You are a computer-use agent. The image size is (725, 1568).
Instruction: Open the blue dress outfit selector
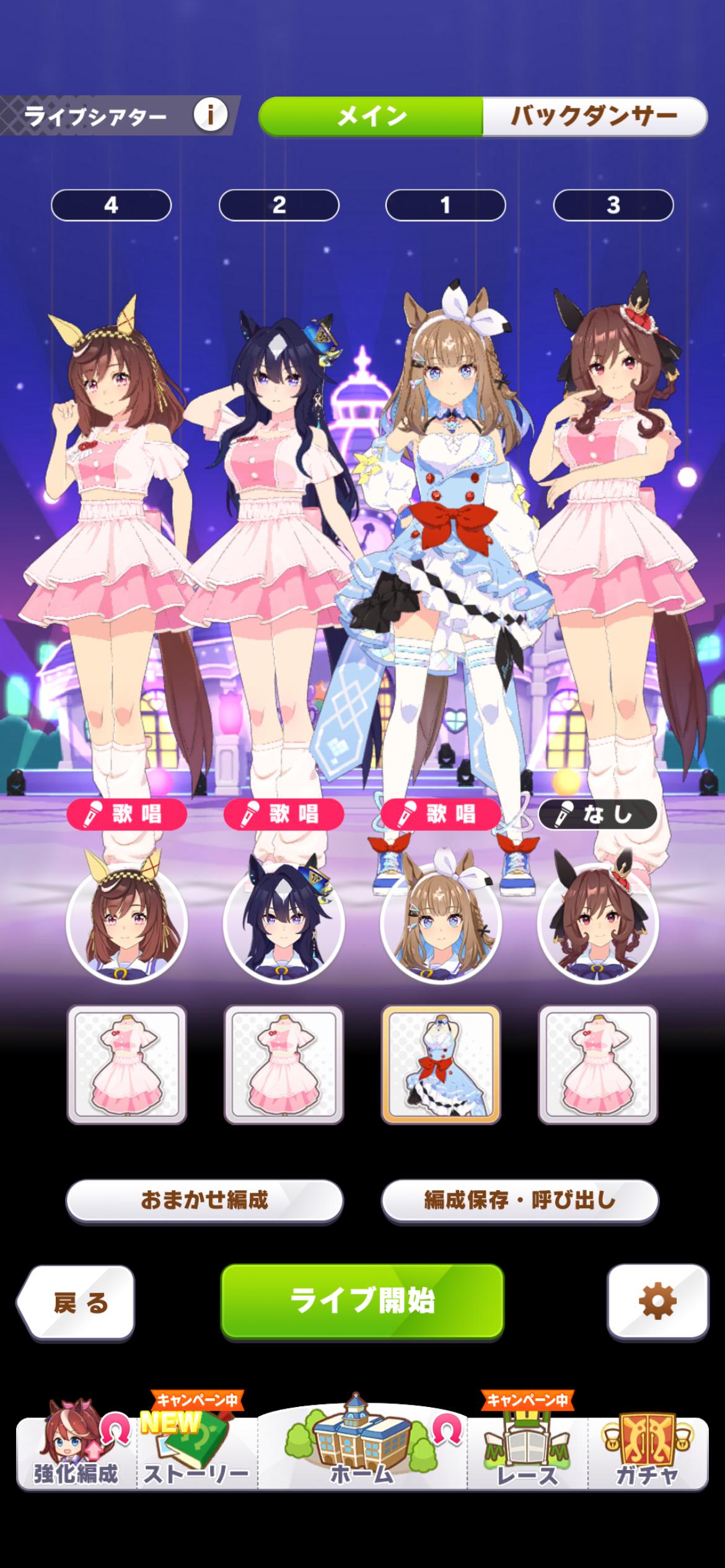coord(440,1064)
